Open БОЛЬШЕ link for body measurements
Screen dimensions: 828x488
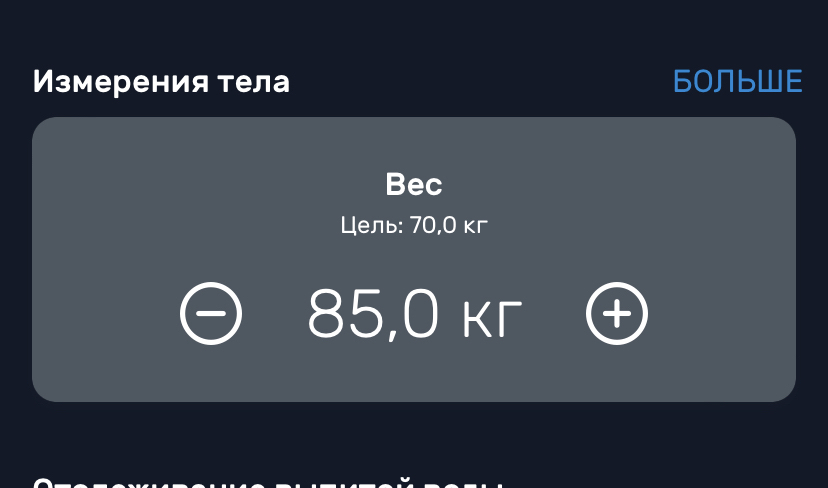[x=737, y=81]
